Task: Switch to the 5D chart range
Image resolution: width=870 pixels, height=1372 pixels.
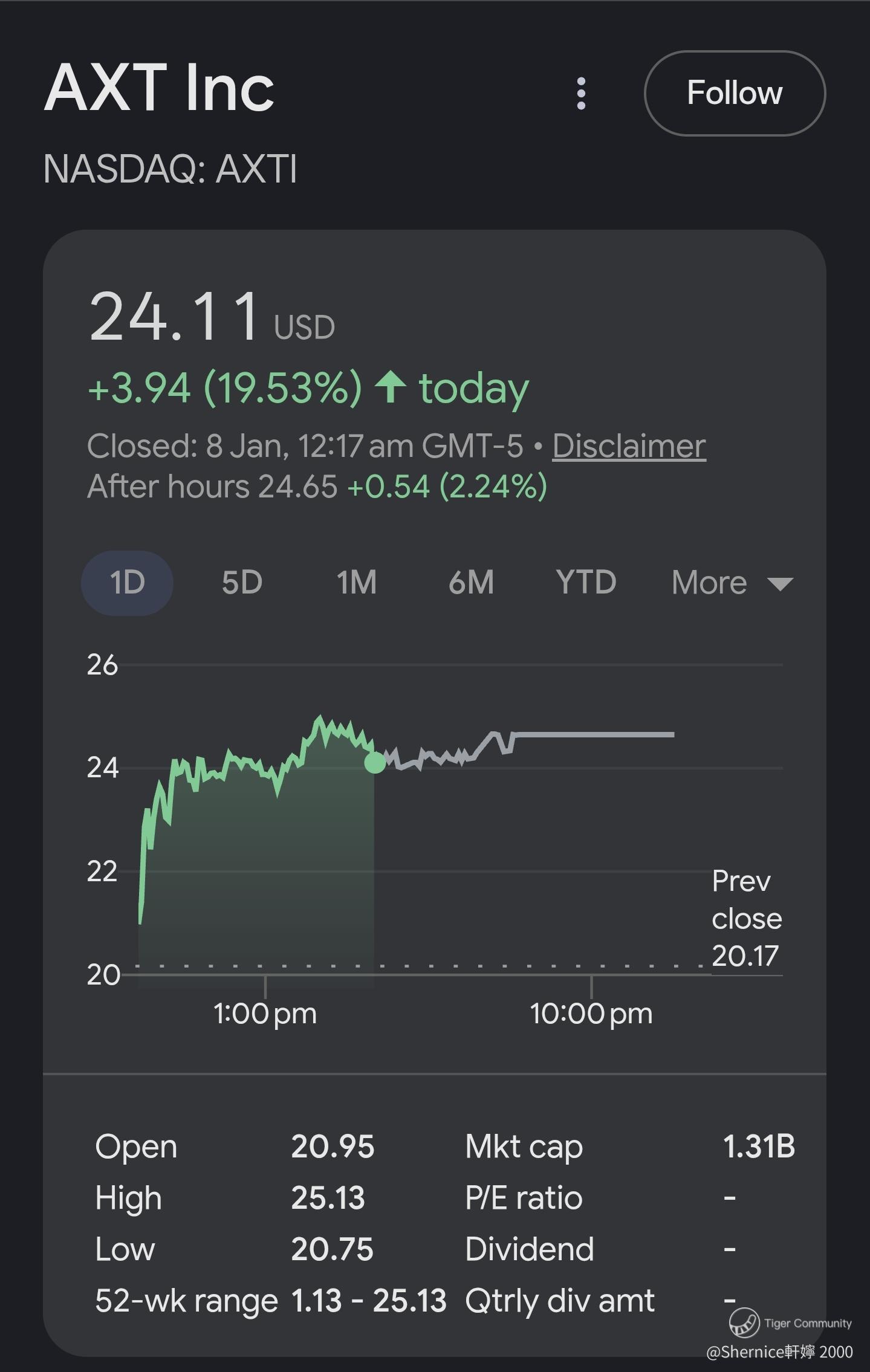Action: point(242,583)
